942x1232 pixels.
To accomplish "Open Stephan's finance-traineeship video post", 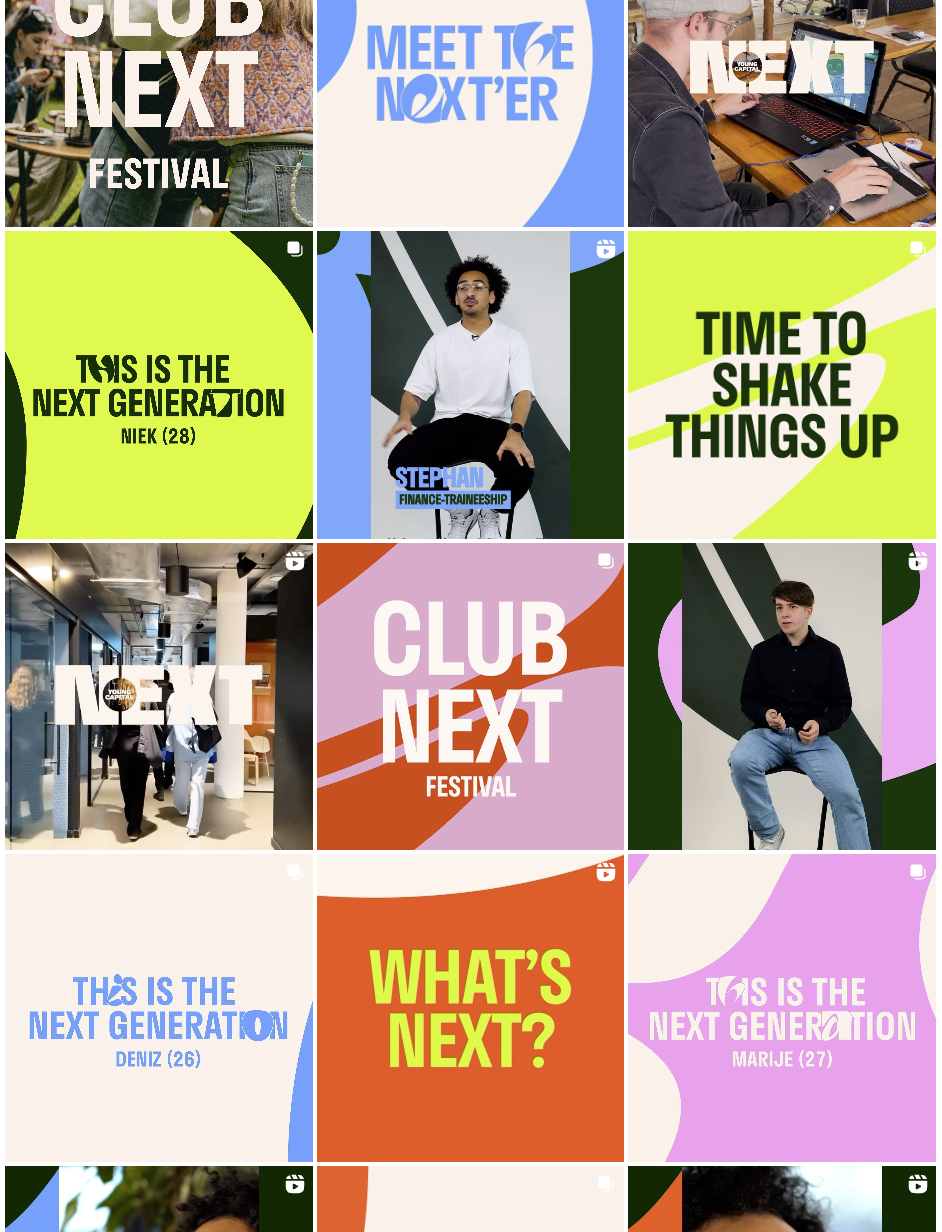I will tap(470, 385).
